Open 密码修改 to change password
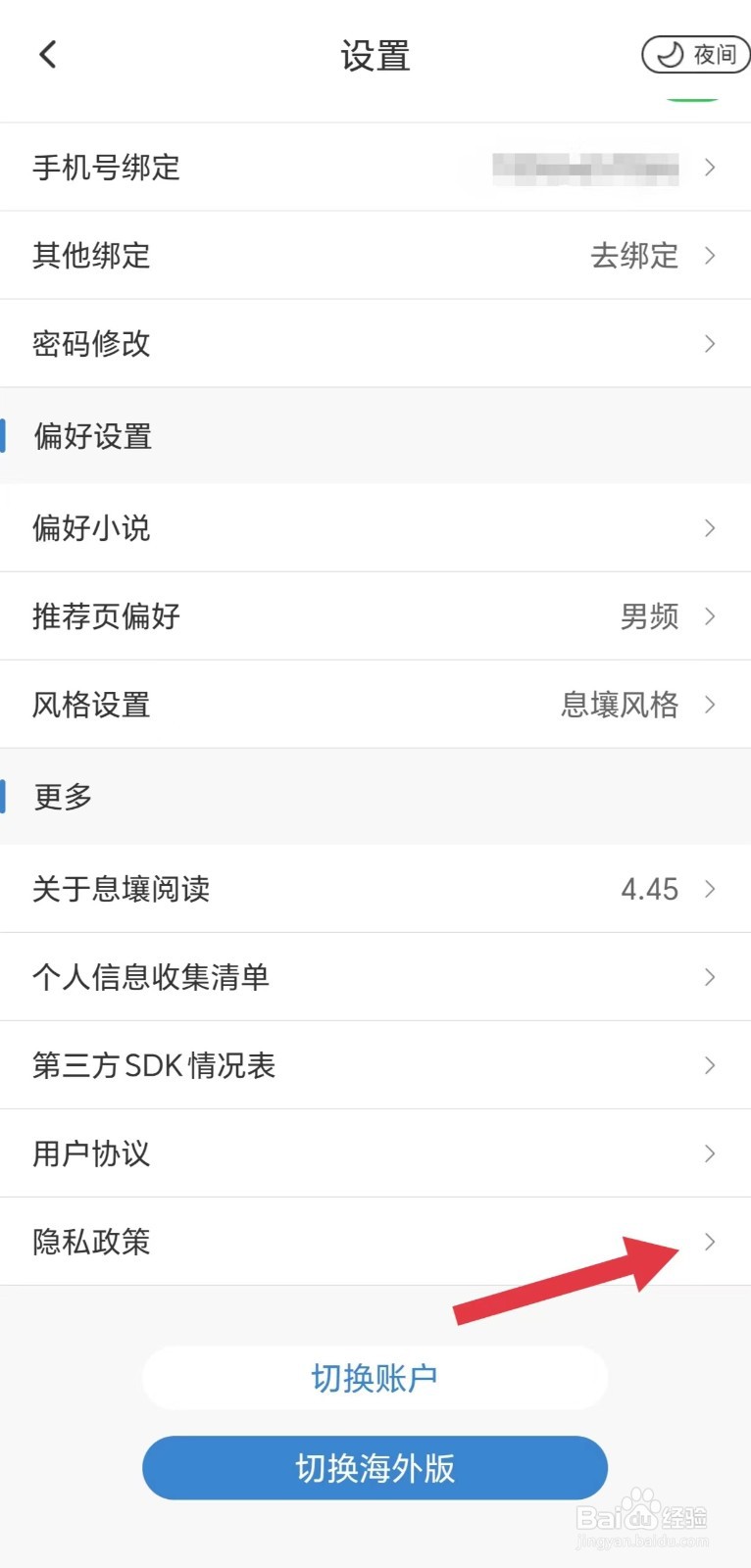 (x=375, y=343)
